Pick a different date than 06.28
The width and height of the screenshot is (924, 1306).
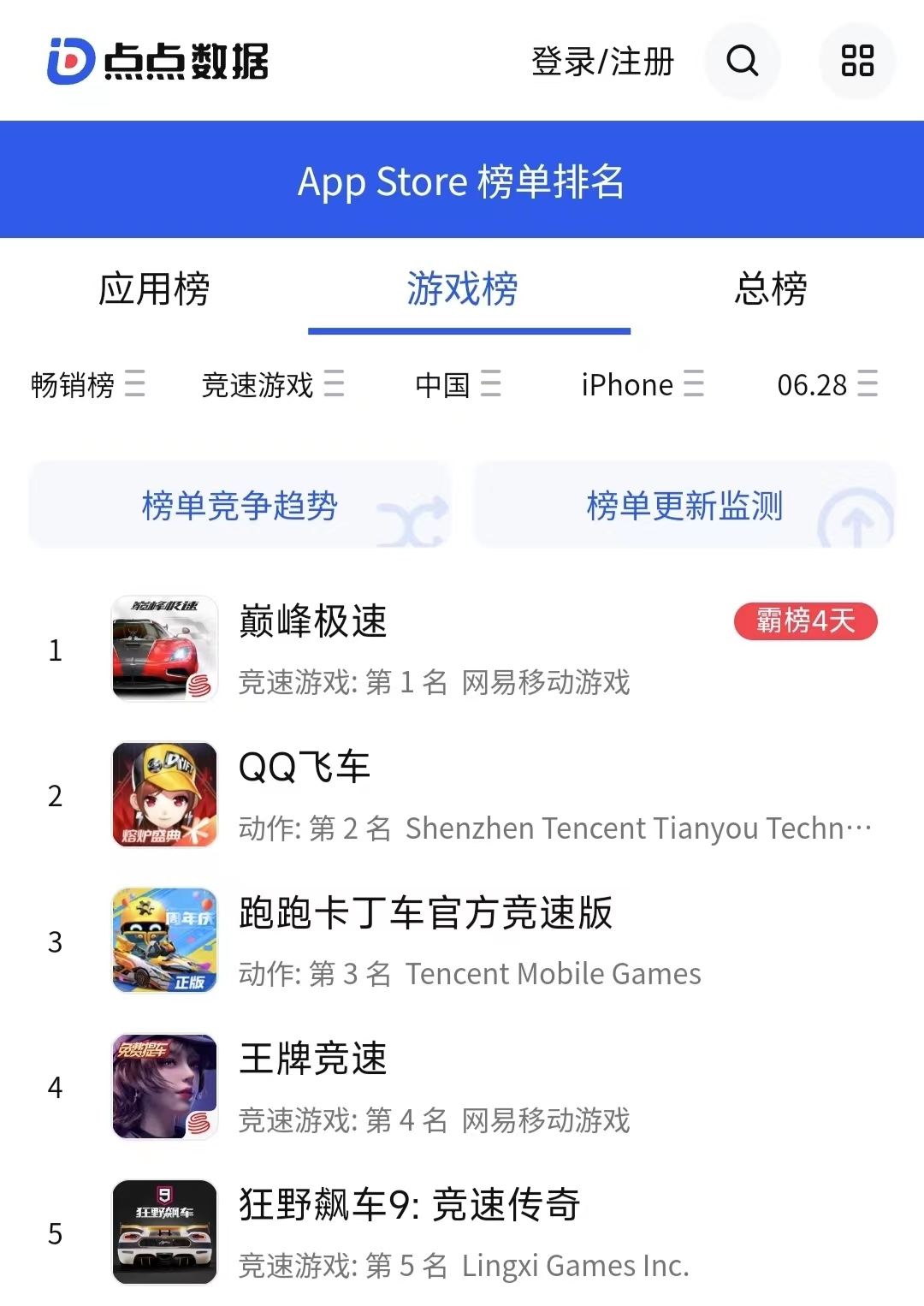point(826,384)
